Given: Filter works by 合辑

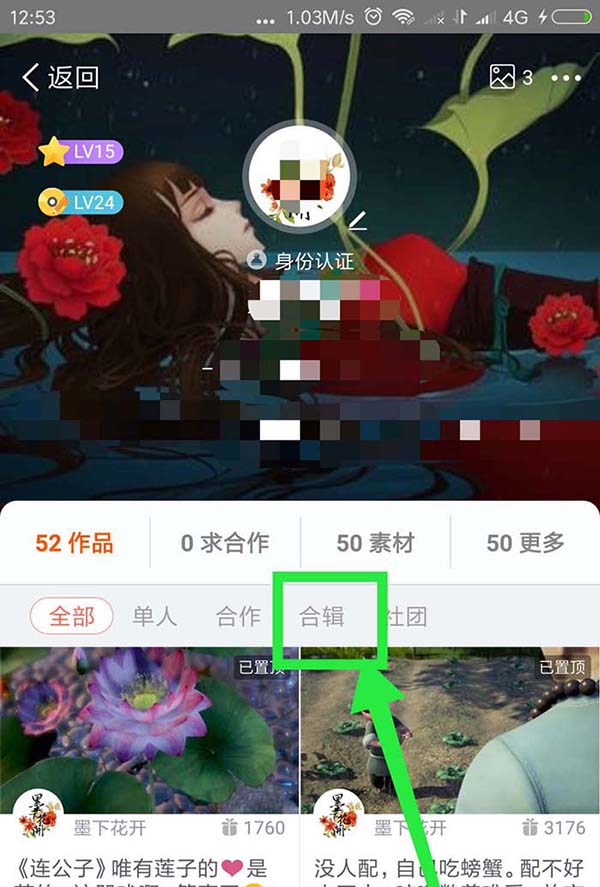Looking at the screenshot, I should pyautogui.click(x=323, y=616).
